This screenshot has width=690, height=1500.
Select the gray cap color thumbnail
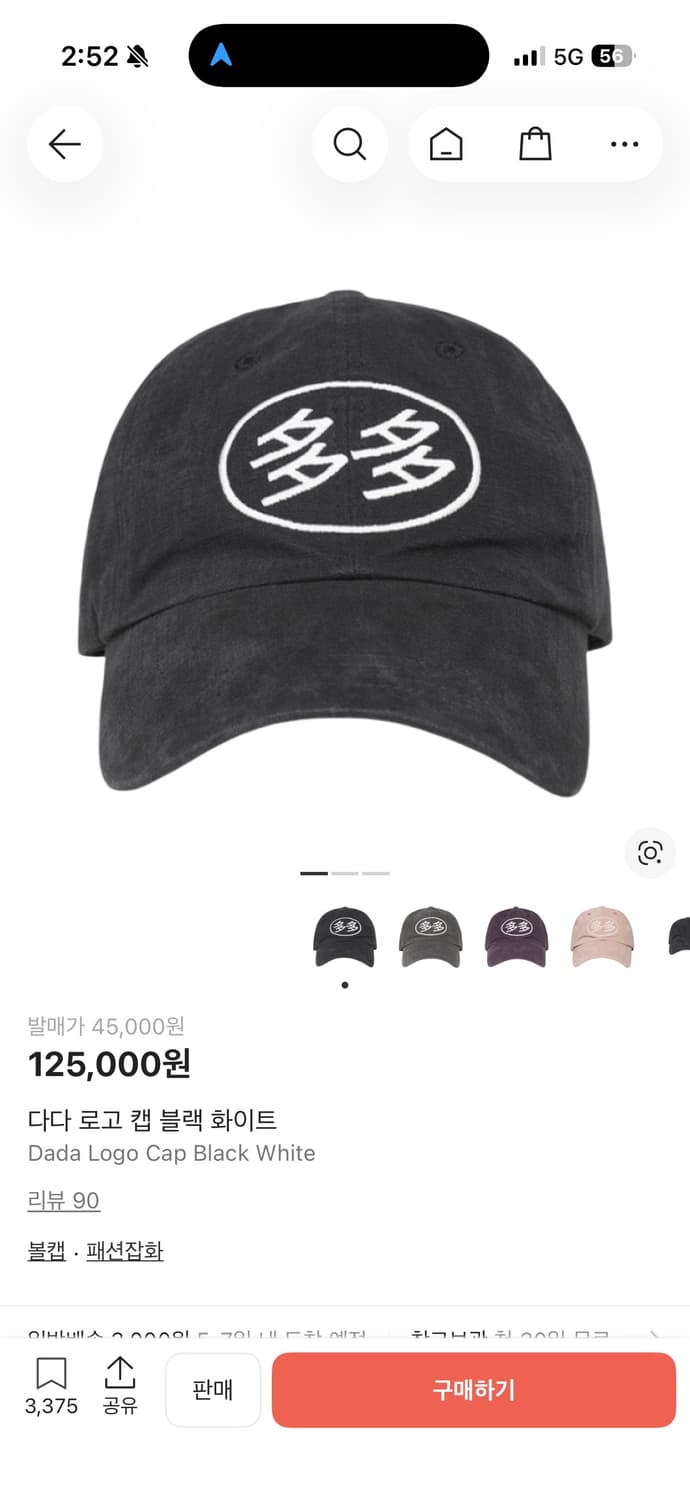(430, 937)
